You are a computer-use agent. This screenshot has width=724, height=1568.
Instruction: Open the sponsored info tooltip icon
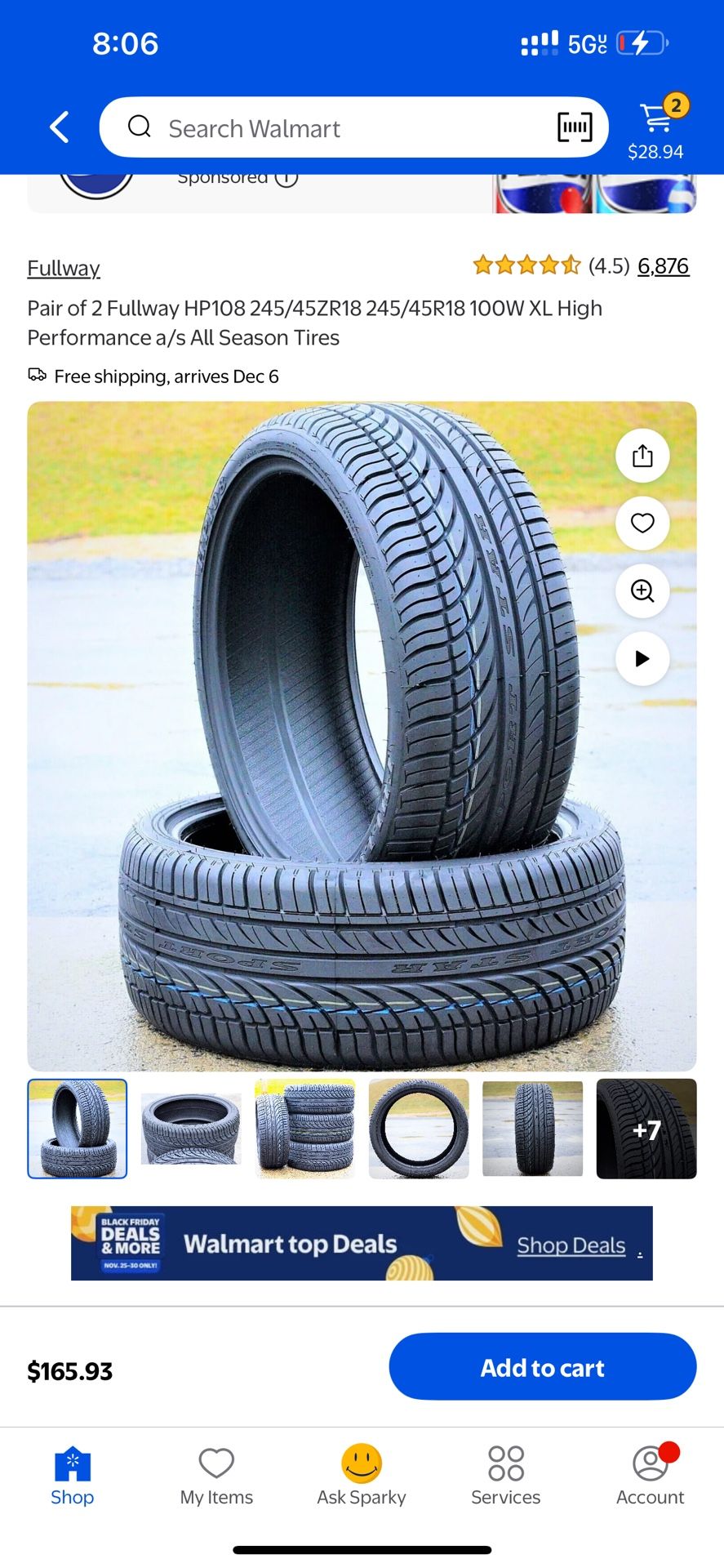286,176
